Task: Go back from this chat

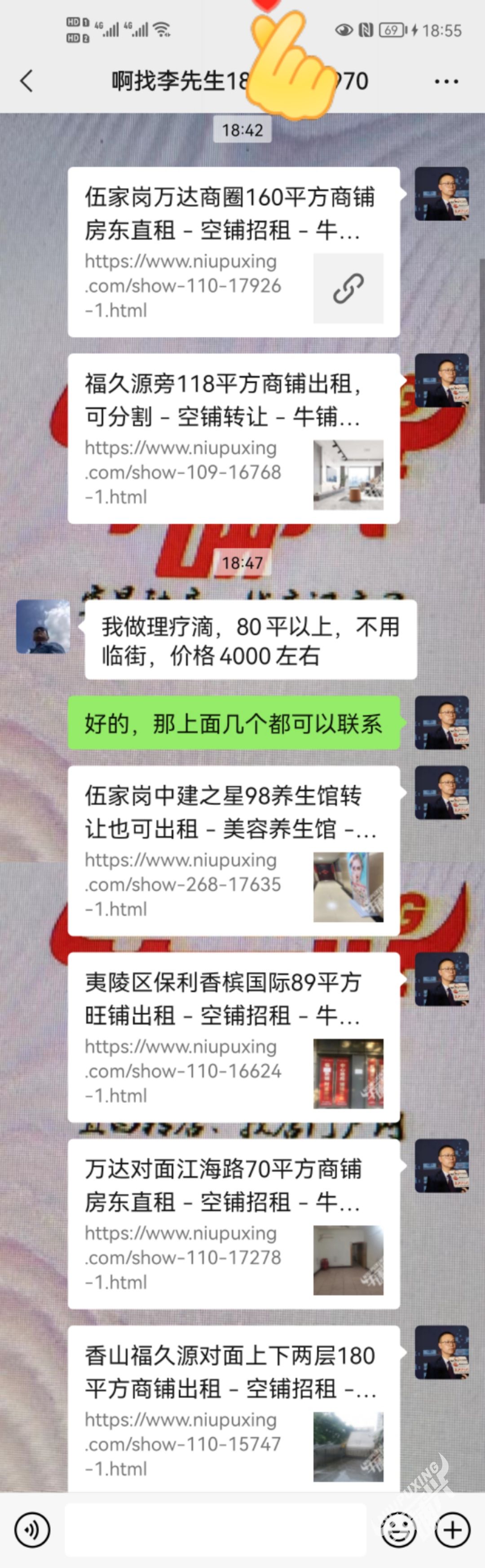Action: click(x=26, y=81)
